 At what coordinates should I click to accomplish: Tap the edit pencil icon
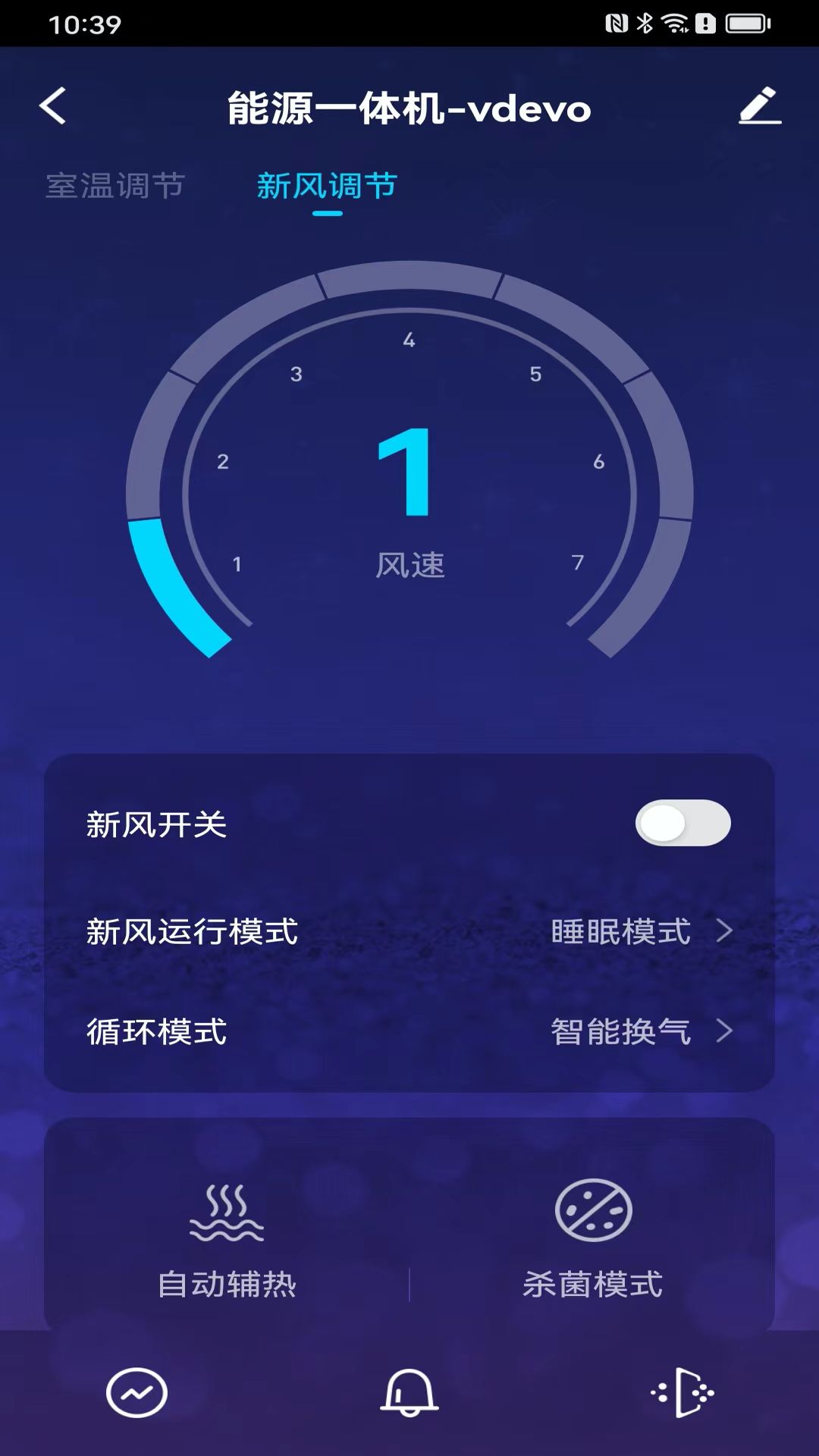click(x=760, y=106)
